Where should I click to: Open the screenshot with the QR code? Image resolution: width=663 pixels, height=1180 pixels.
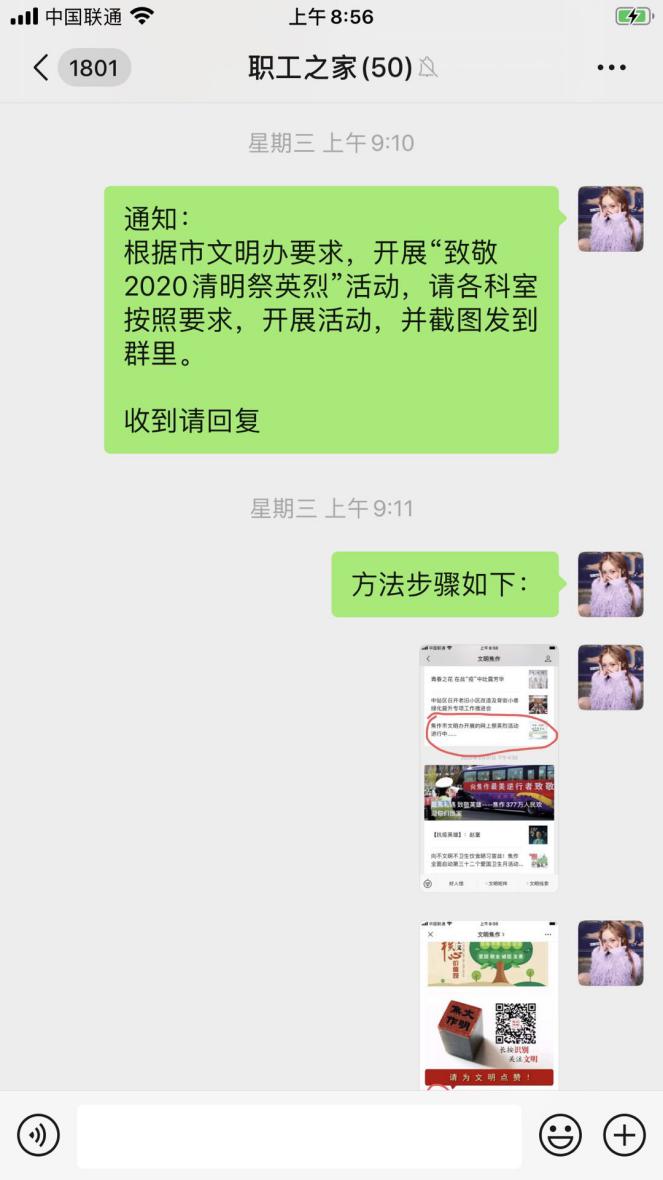click(x=489, y=1005)
